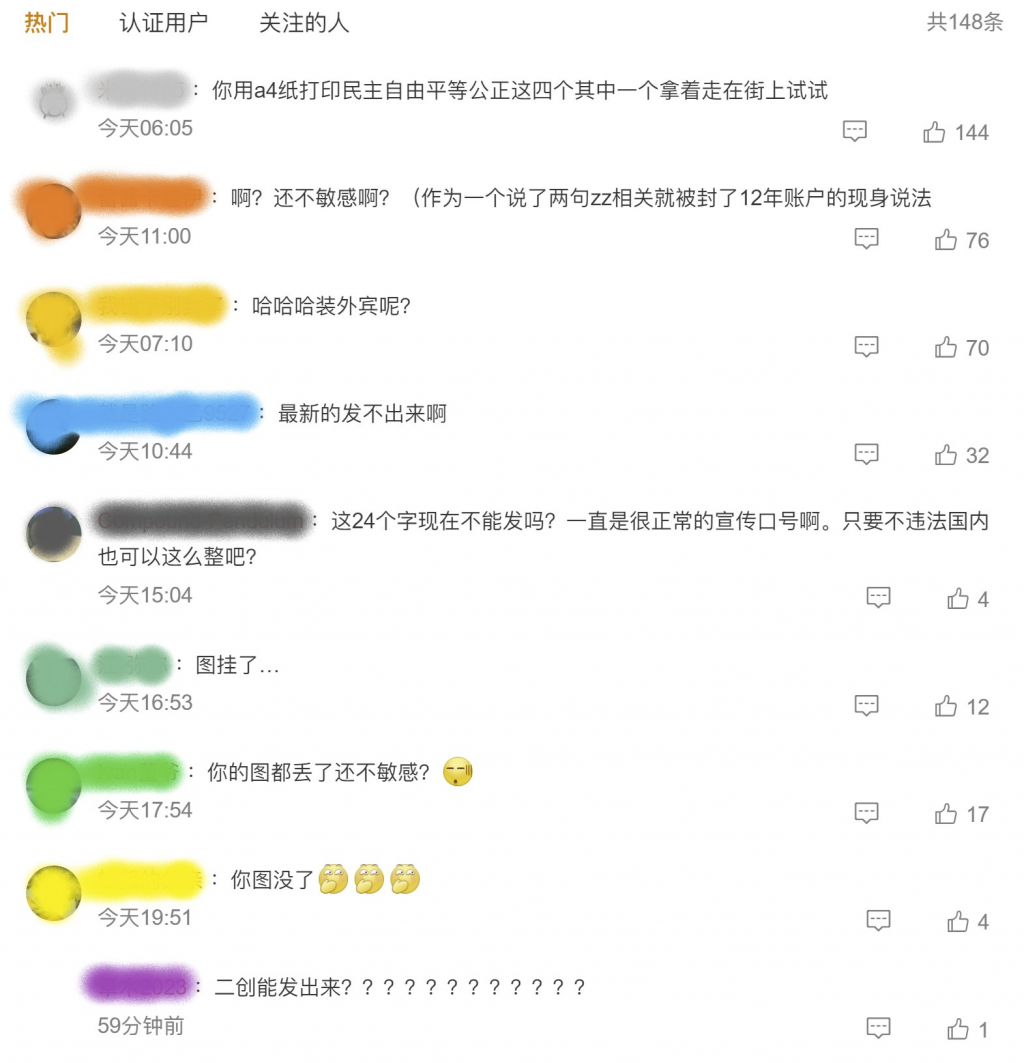1024x1063 pixels.
Task: Like the comment about a4纸打印民主自由
Action: point(935,132)
